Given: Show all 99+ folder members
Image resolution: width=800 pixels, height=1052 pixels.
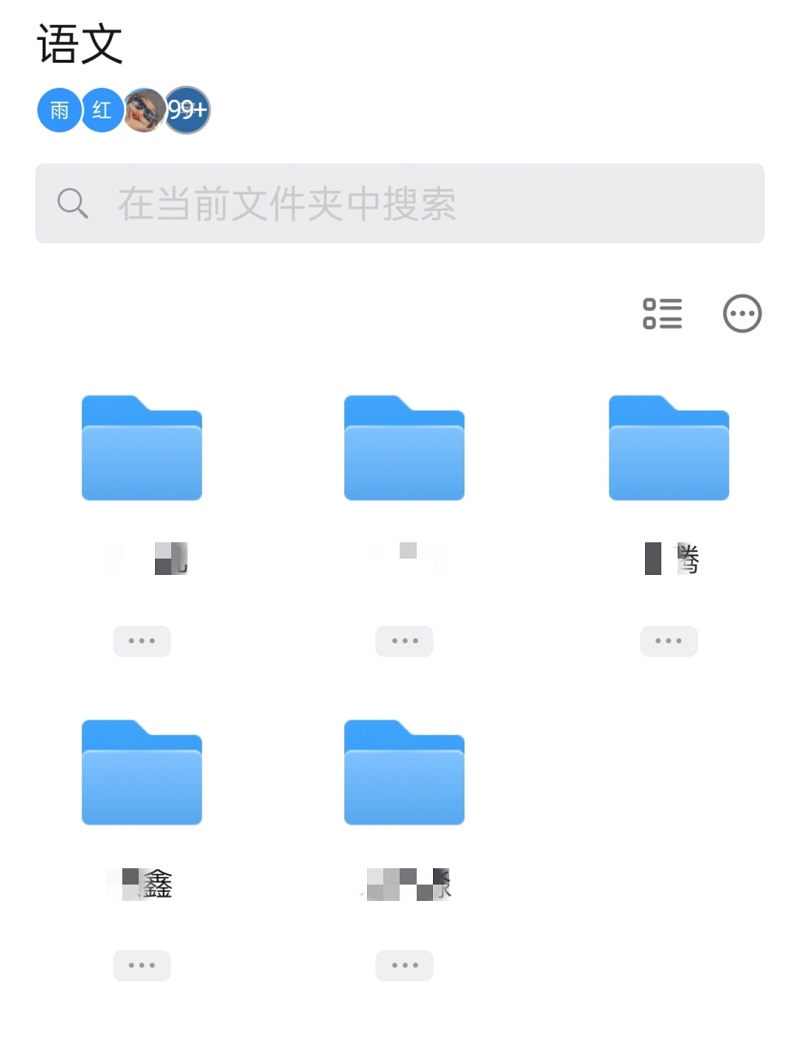Looking at the screenshot, I should coord(188,110).
